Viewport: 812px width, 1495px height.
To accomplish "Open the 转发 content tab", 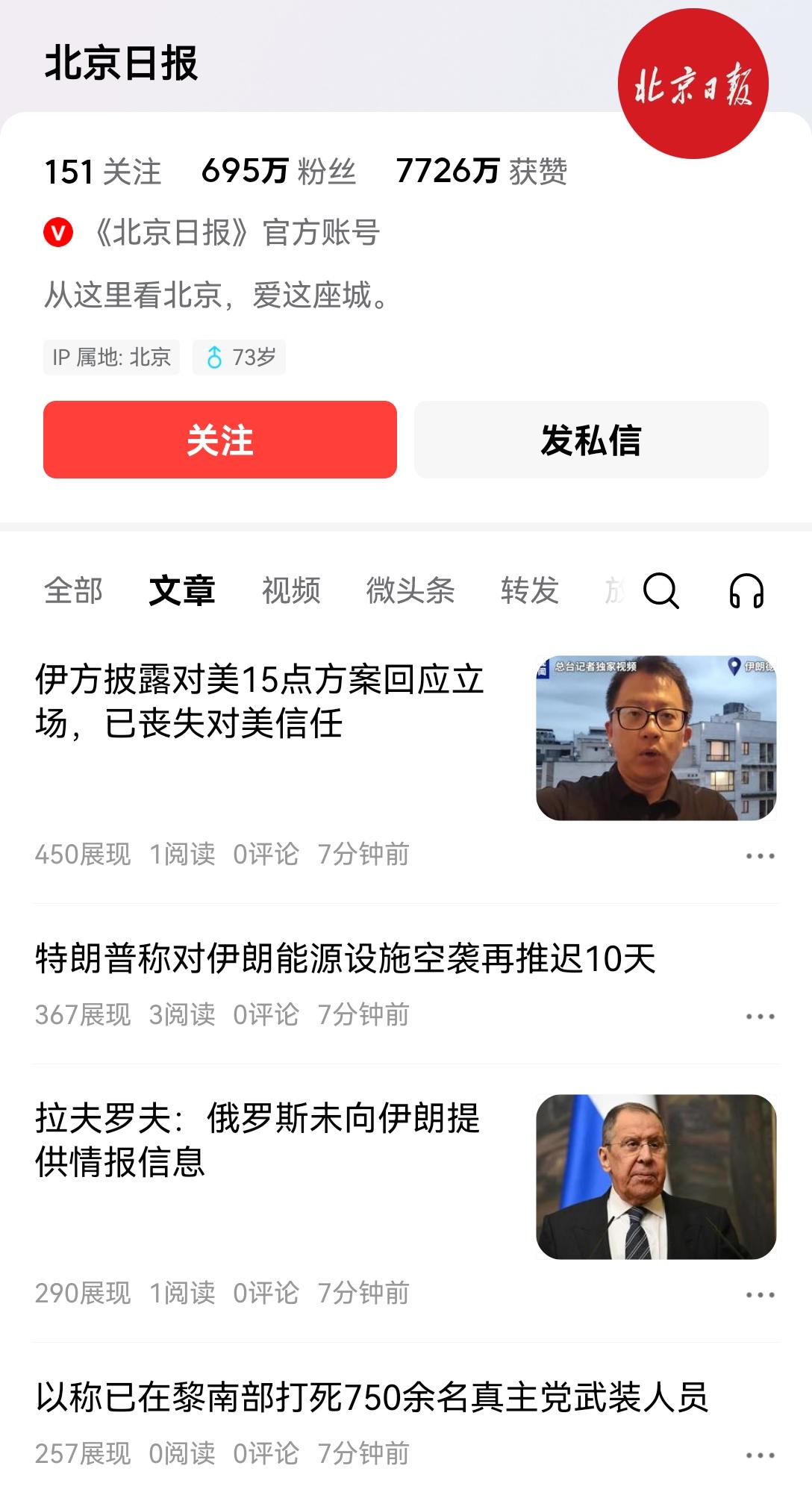I will tap(530, 591).
